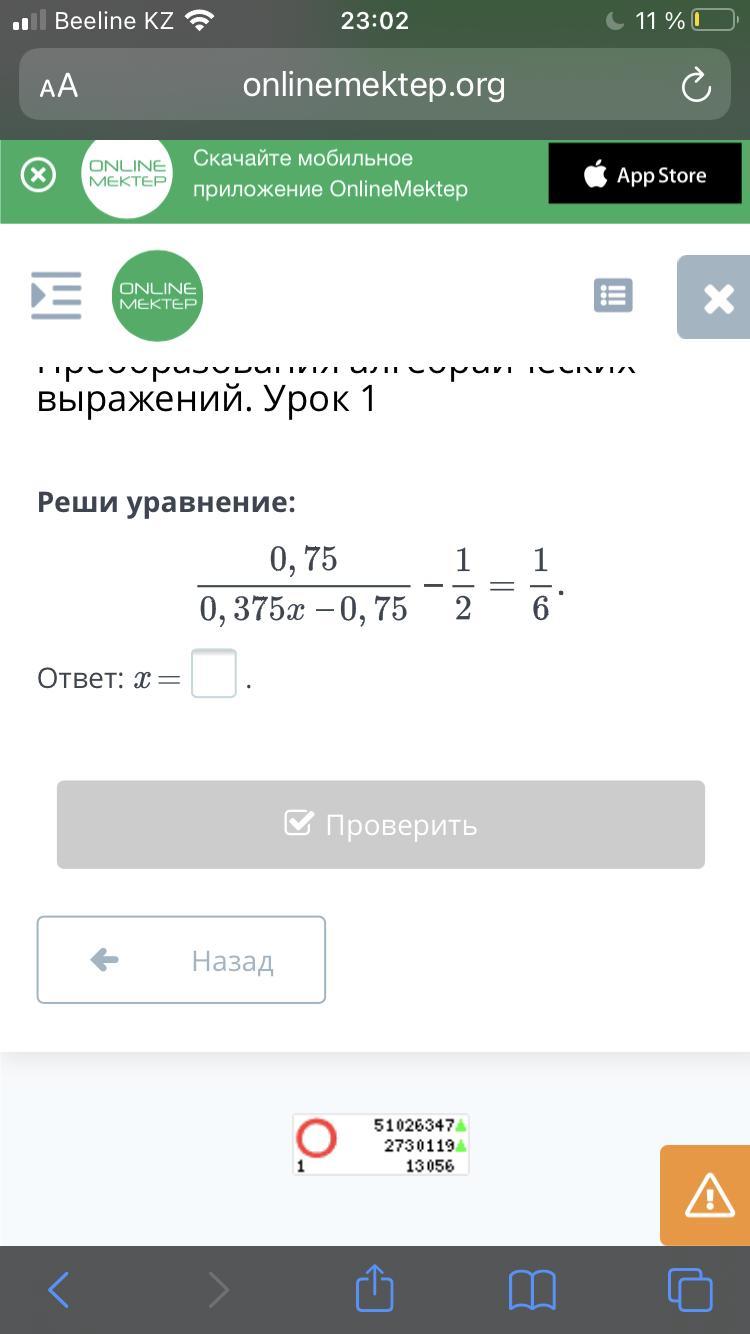Open the orange warning report button
Viewport: 750px width, 1334px height.
706,1195
